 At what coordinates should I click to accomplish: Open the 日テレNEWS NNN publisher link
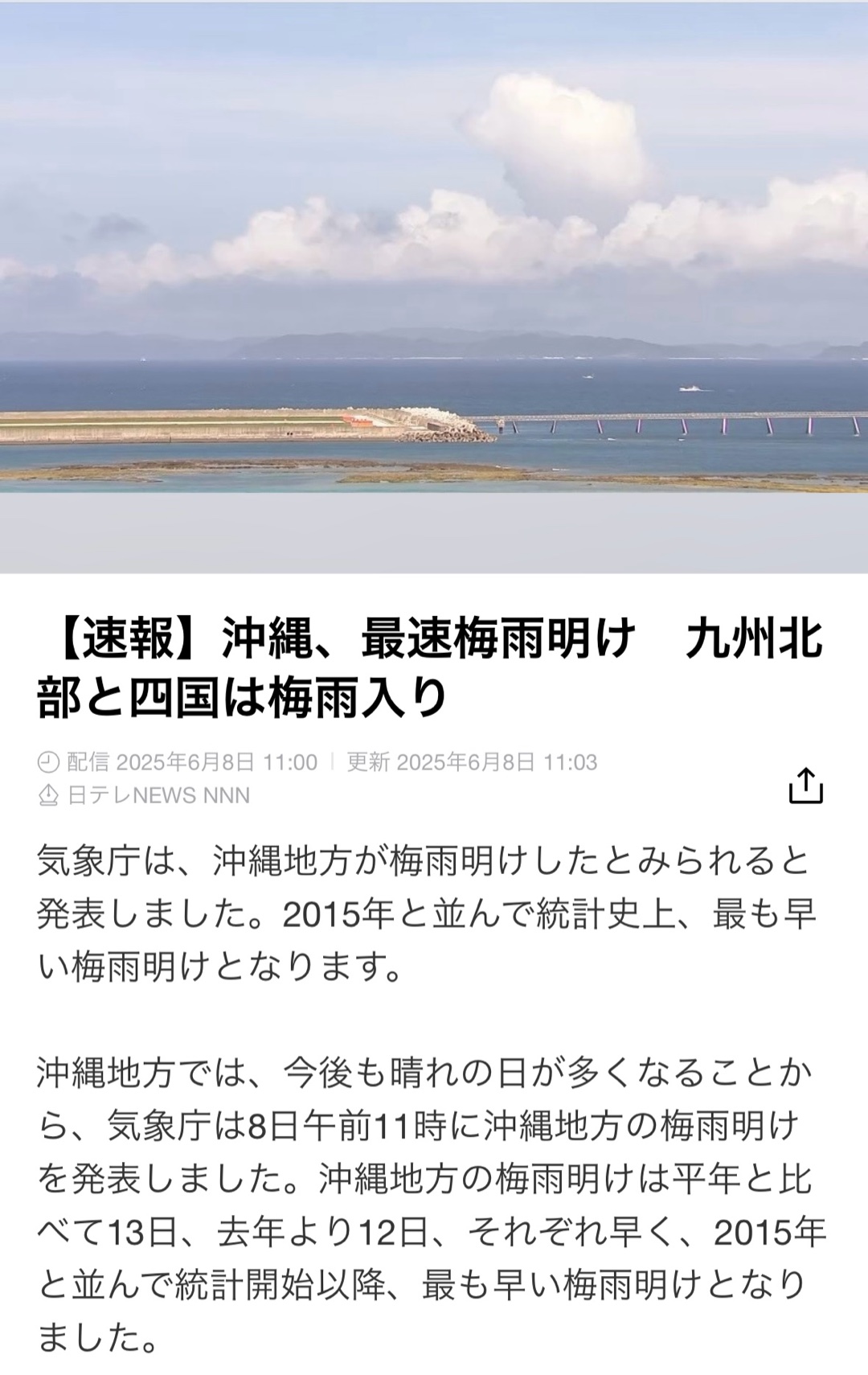[158, 795]
